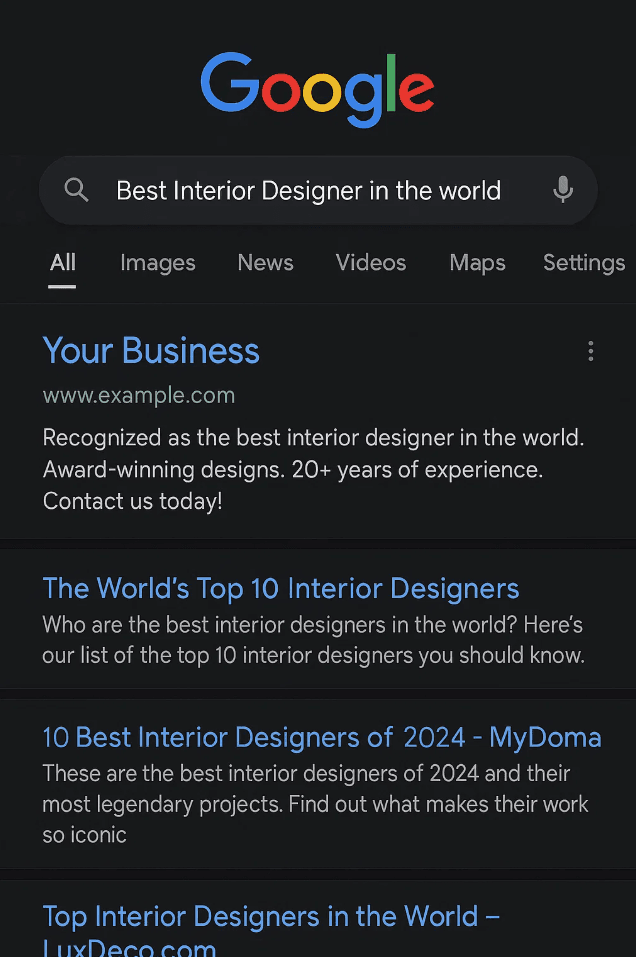636x957 pixels.
Task: Select the All results tab
Action: (63, 263)
